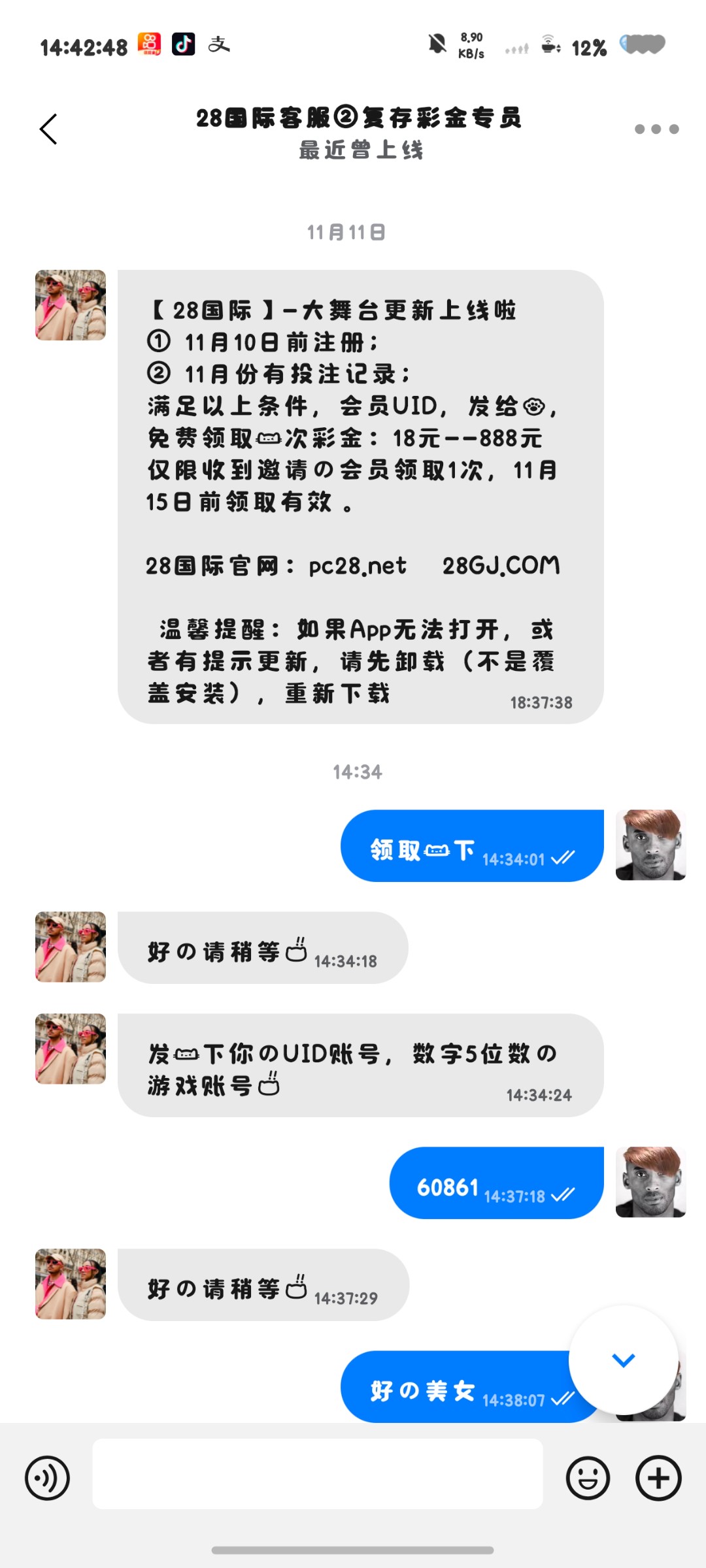Focus the message input field
Viewport: 706px width, 1568px height.
coord(318,1474)
